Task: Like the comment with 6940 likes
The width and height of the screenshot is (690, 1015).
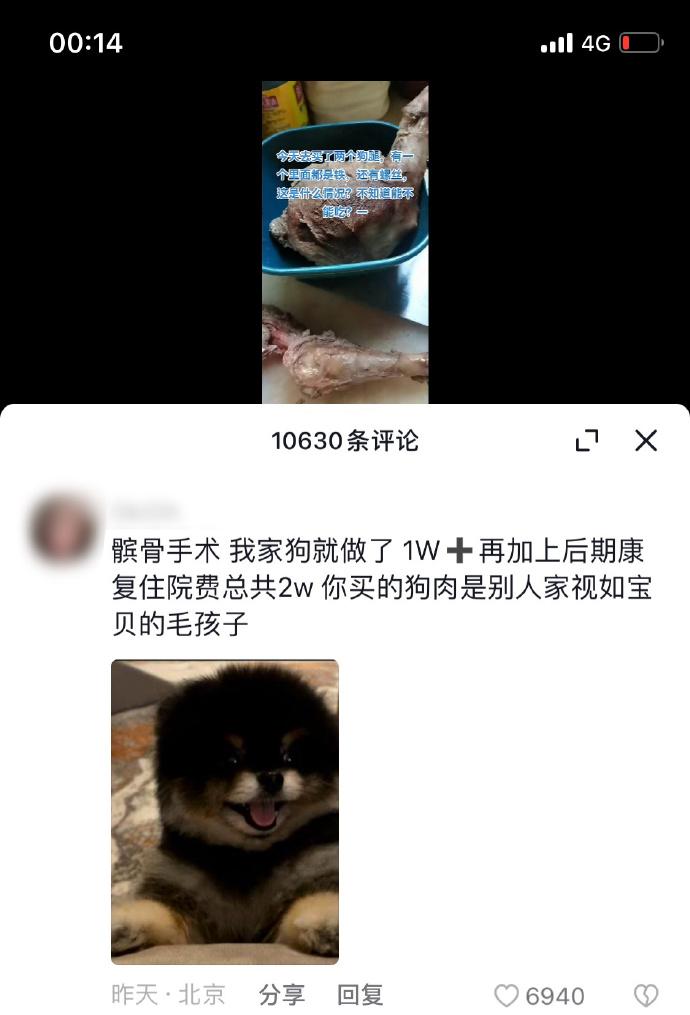Action: click(x=508, y=996)
